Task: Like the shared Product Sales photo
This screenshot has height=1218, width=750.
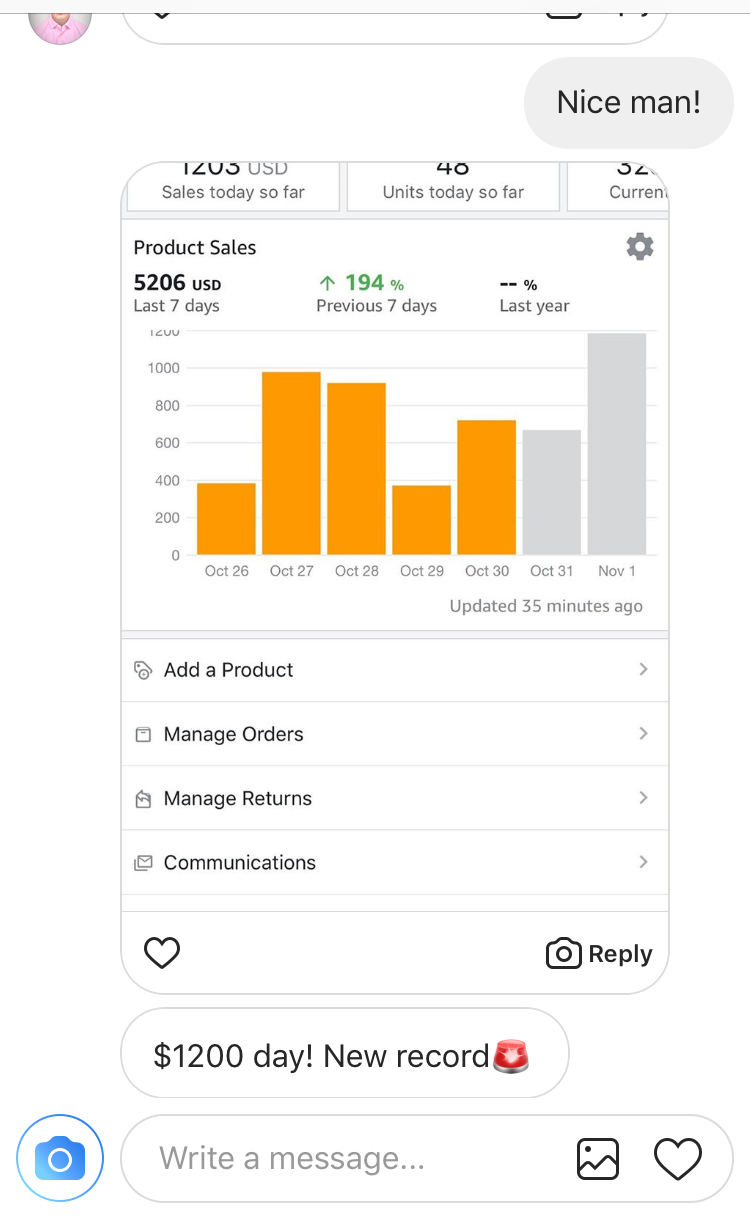Action: pos(162,953)
